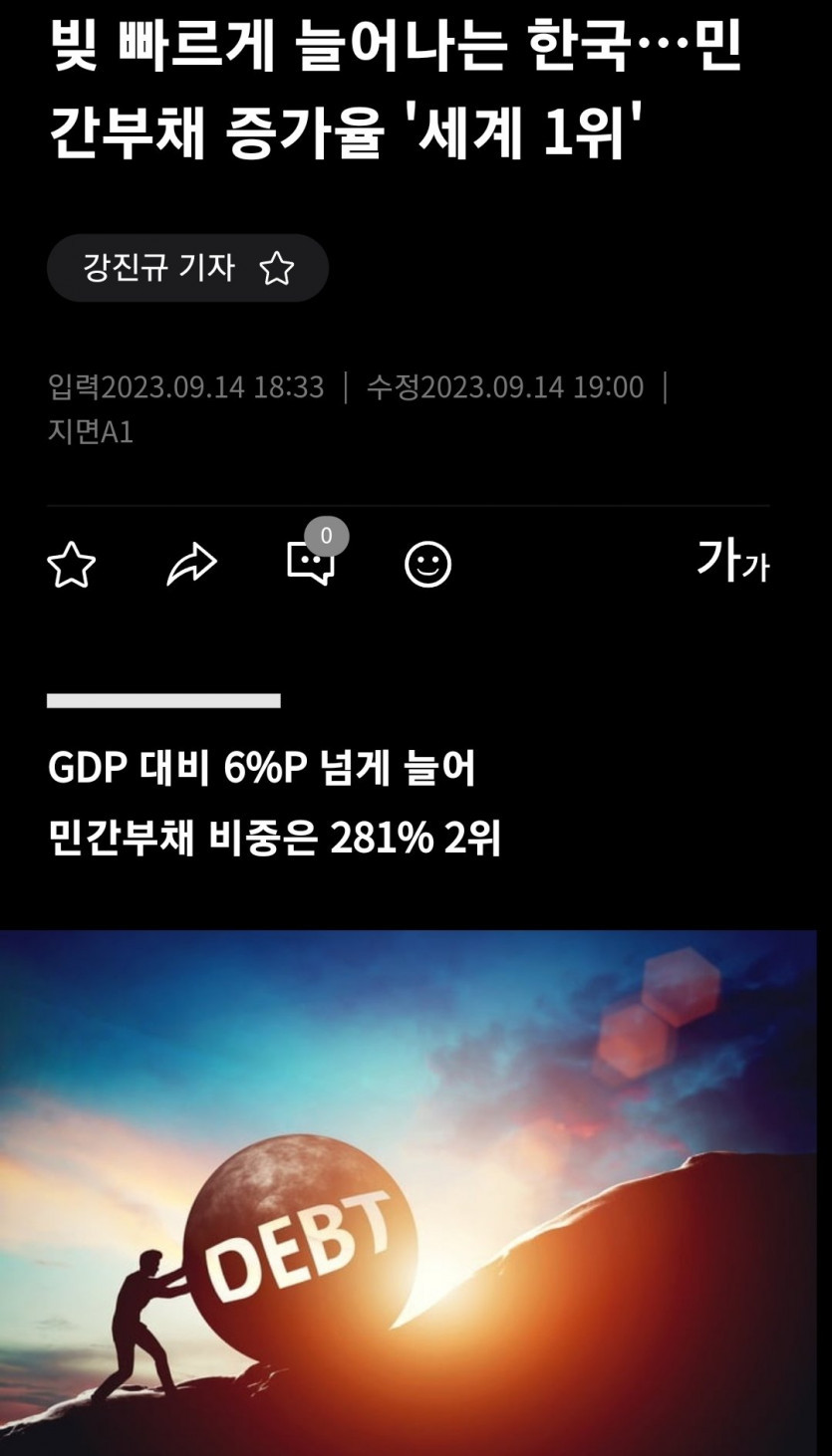Share this article
The height and width of the screenshot is (1456, 832).
191,565
